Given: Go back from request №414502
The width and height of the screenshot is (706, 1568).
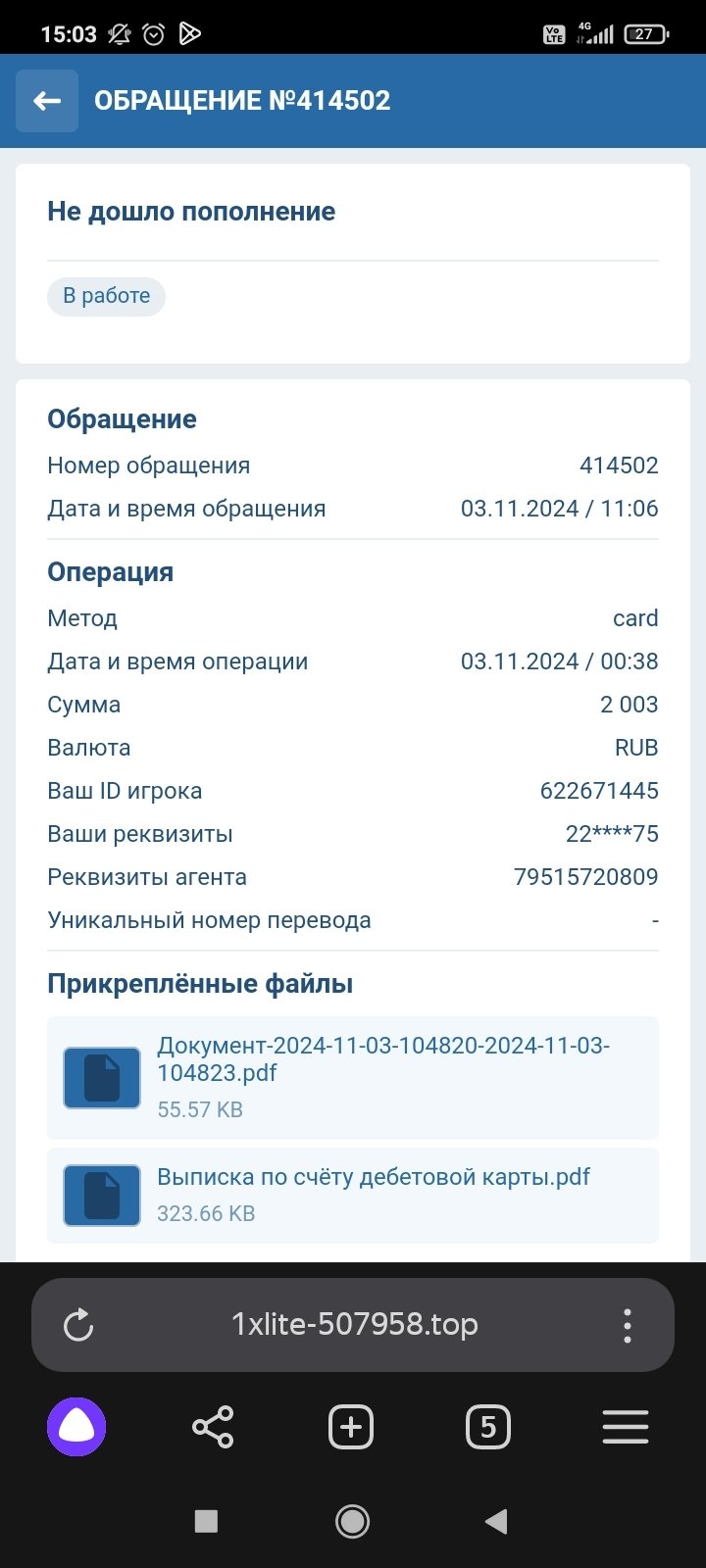Looking at the screenshot, I should coord(47,101).
